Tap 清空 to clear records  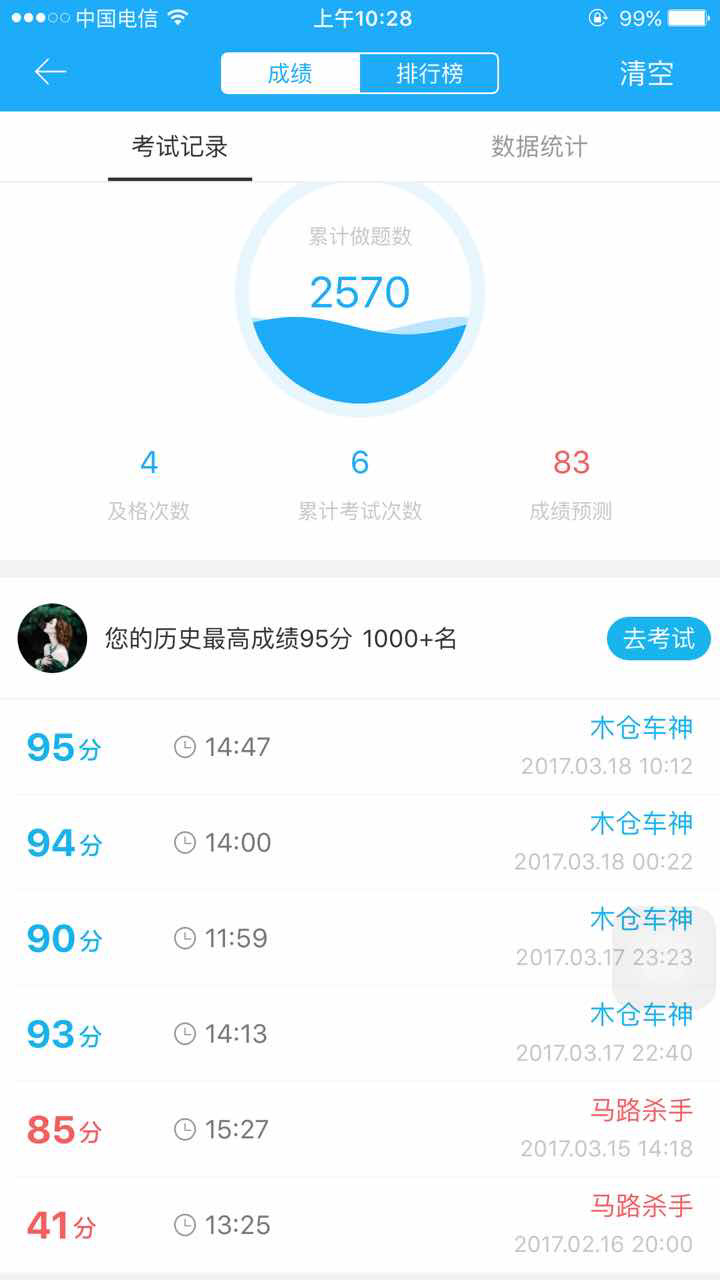click(646, 73)
